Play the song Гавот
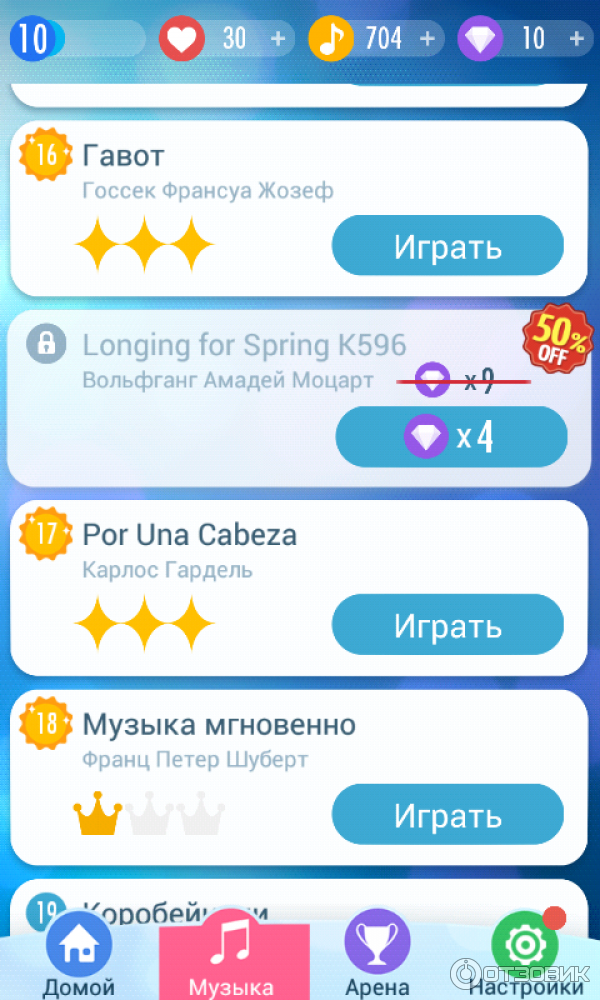 coord(447,245)
